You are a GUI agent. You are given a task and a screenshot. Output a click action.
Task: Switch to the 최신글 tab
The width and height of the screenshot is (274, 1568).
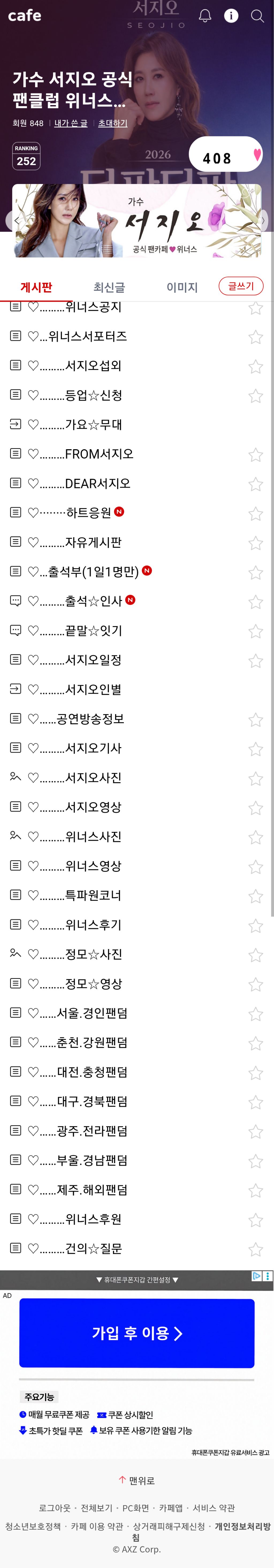pos(109,287)
